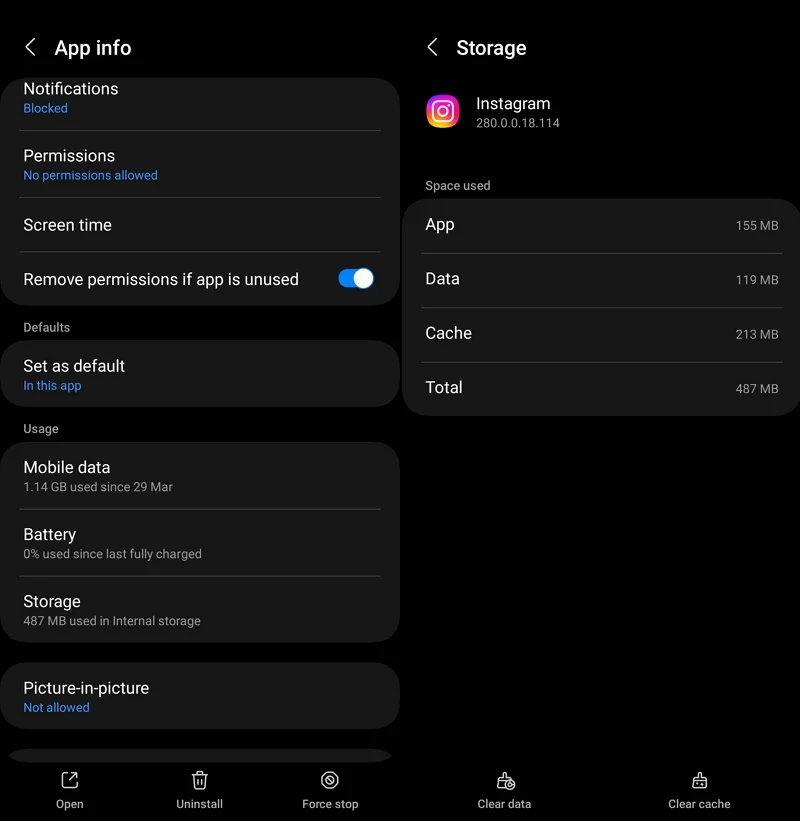
Task: Open Screen time details
Action: 200,225
